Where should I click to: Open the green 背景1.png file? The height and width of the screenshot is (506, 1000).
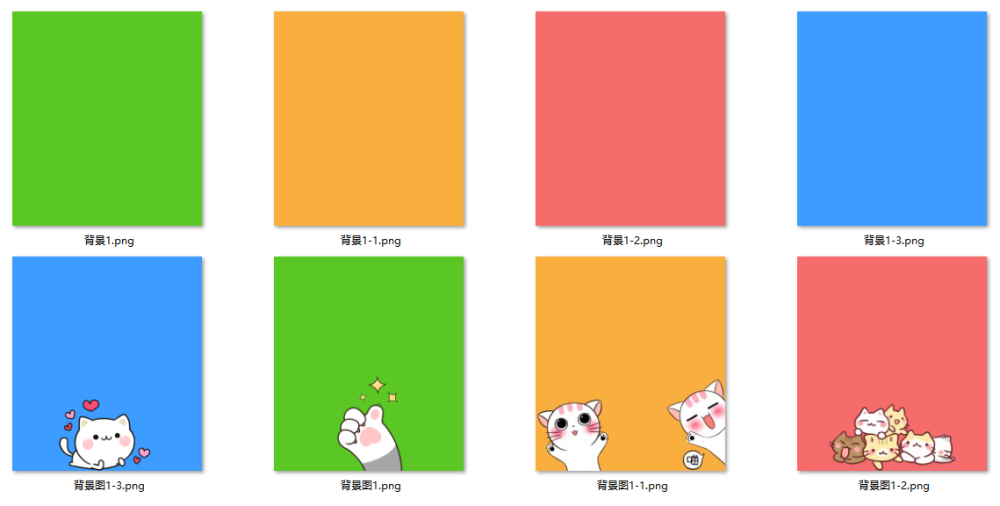(x=107, y=119)
